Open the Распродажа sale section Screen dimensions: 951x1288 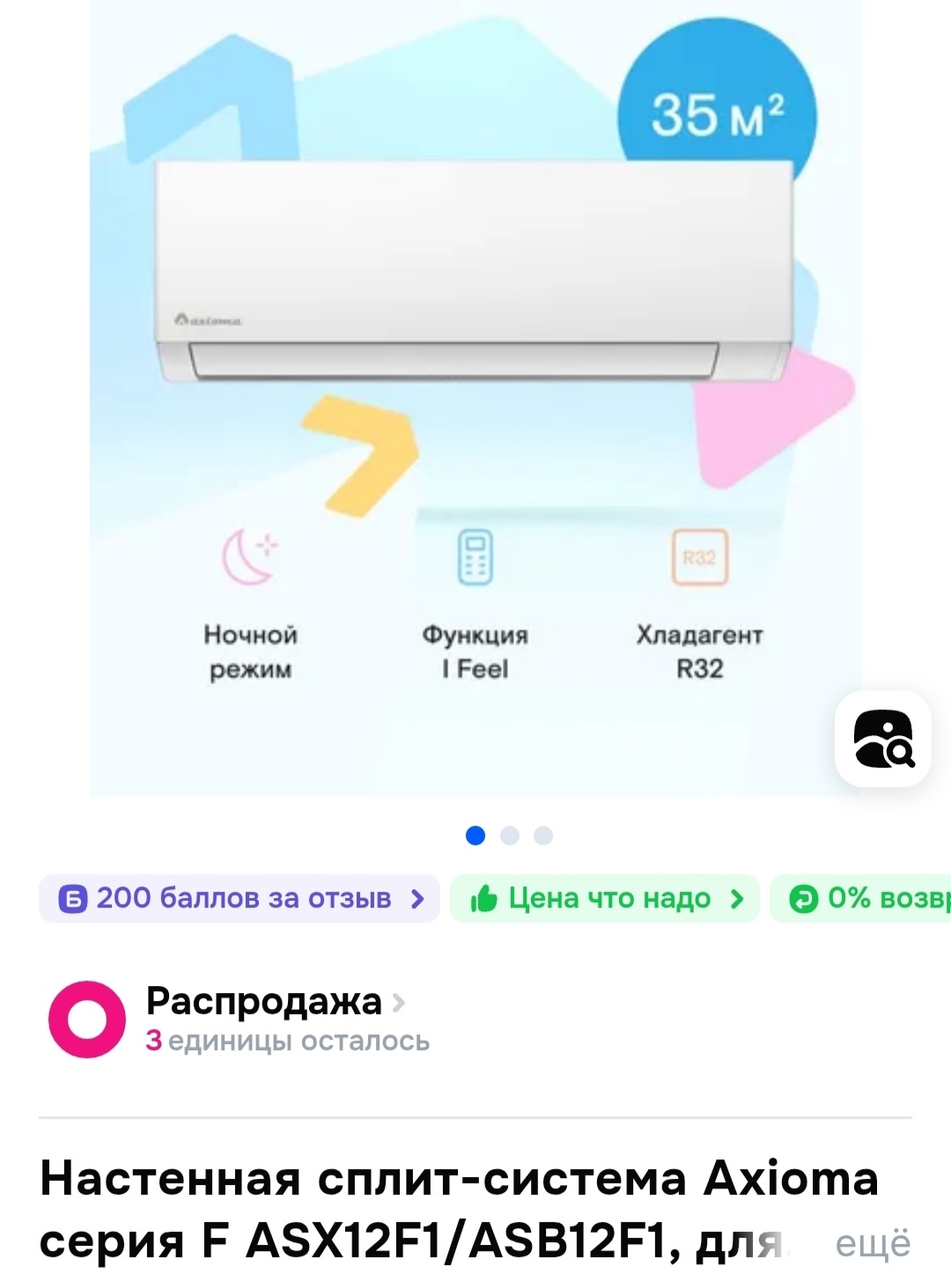(264, 1019)
